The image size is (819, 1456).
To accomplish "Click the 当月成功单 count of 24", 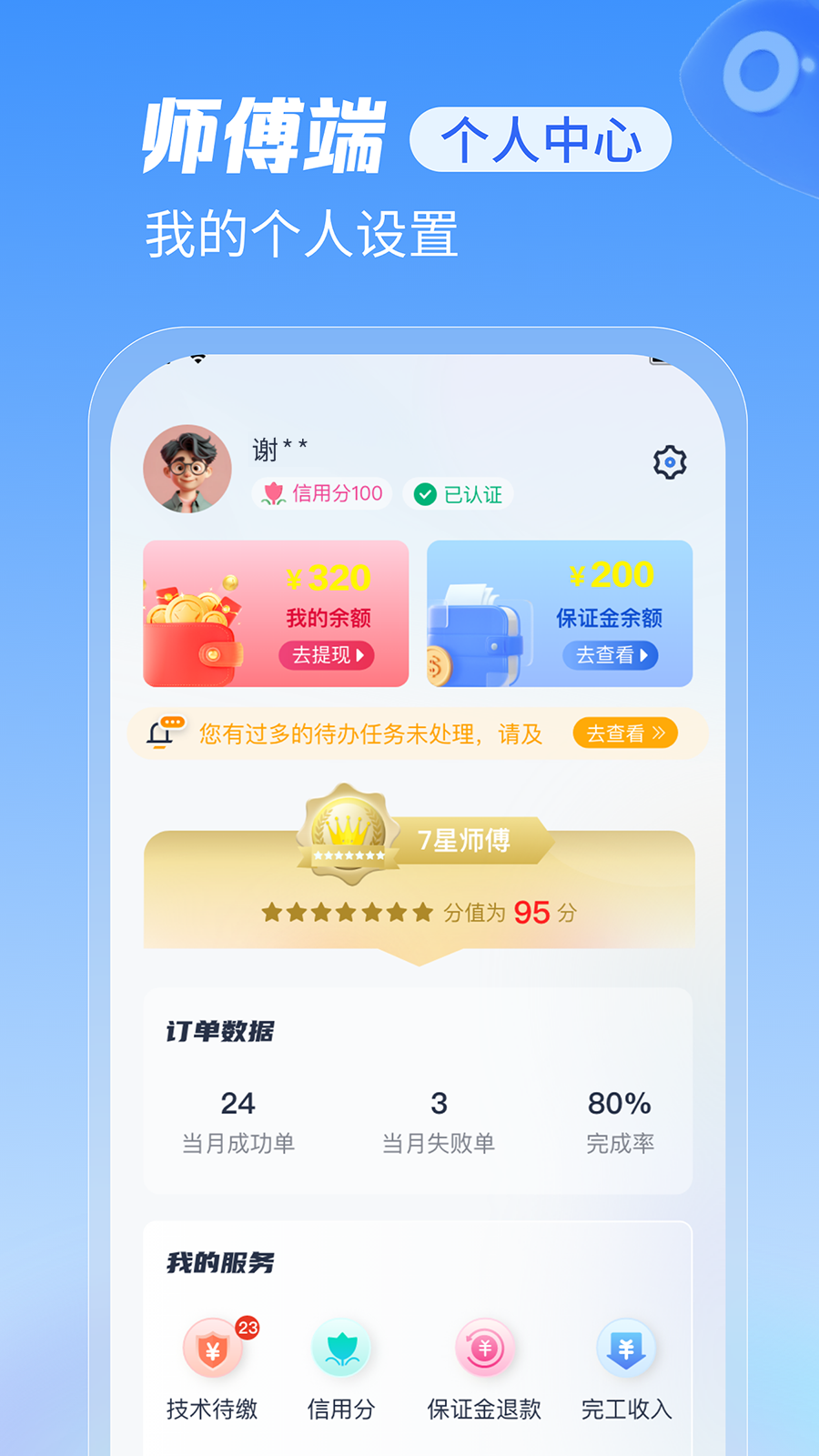I will point(239,1104).
